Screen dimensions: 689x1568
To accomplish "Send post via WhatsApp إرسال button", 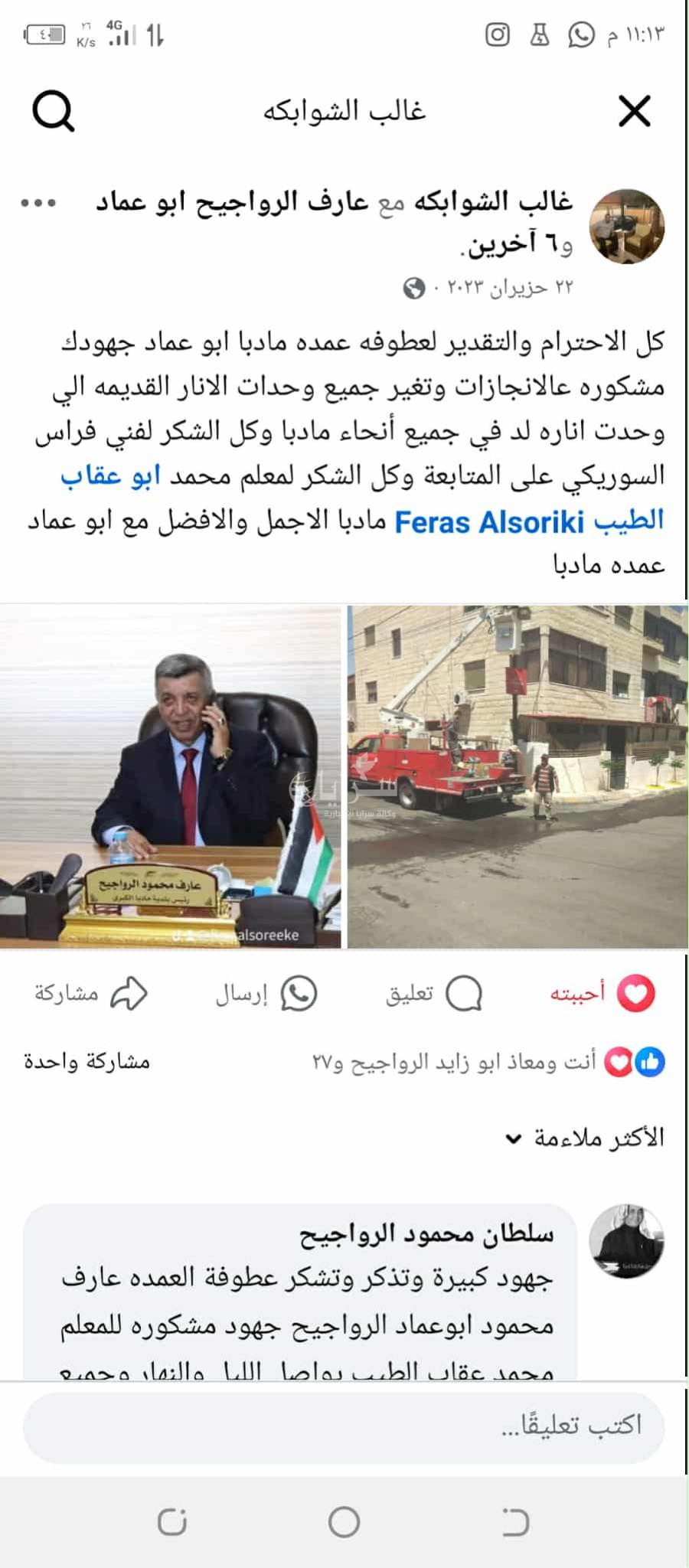I will click(266, 994).
